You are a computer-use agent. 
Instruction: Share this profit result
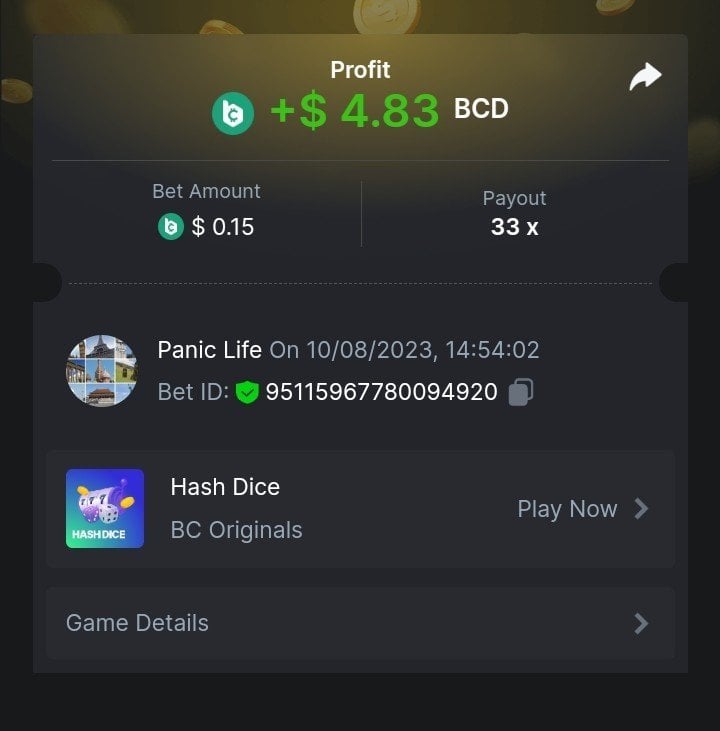coord(645,77)
